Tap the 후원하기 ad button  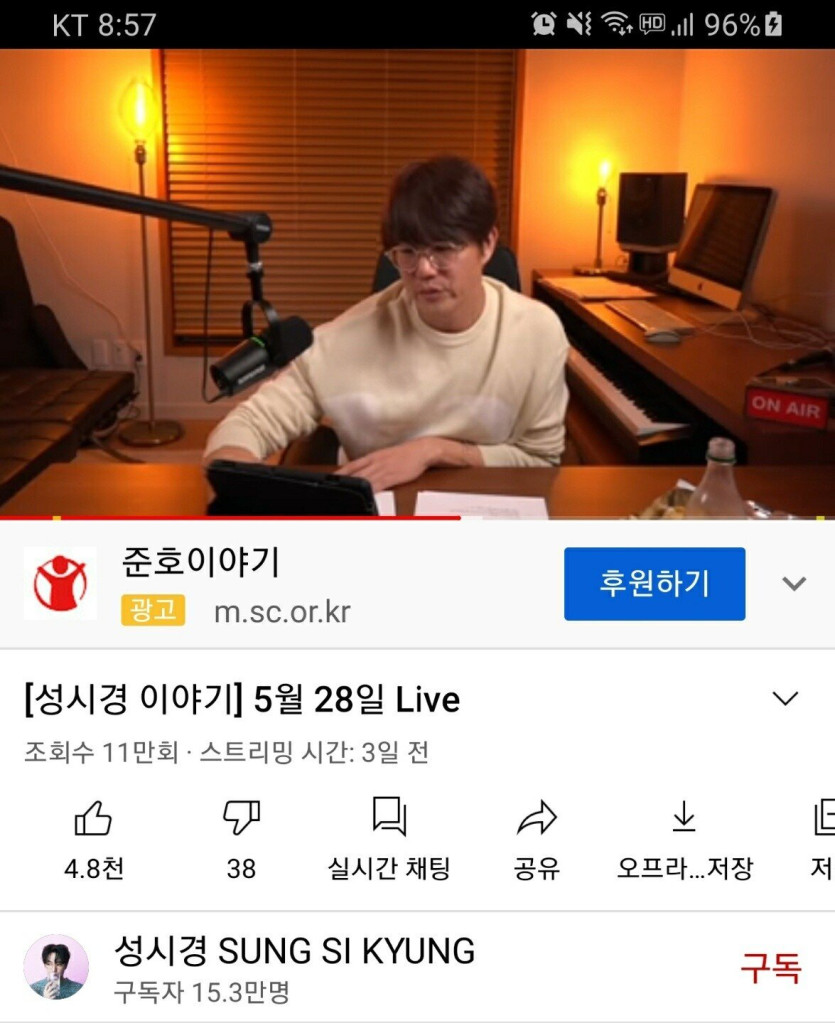654,584
